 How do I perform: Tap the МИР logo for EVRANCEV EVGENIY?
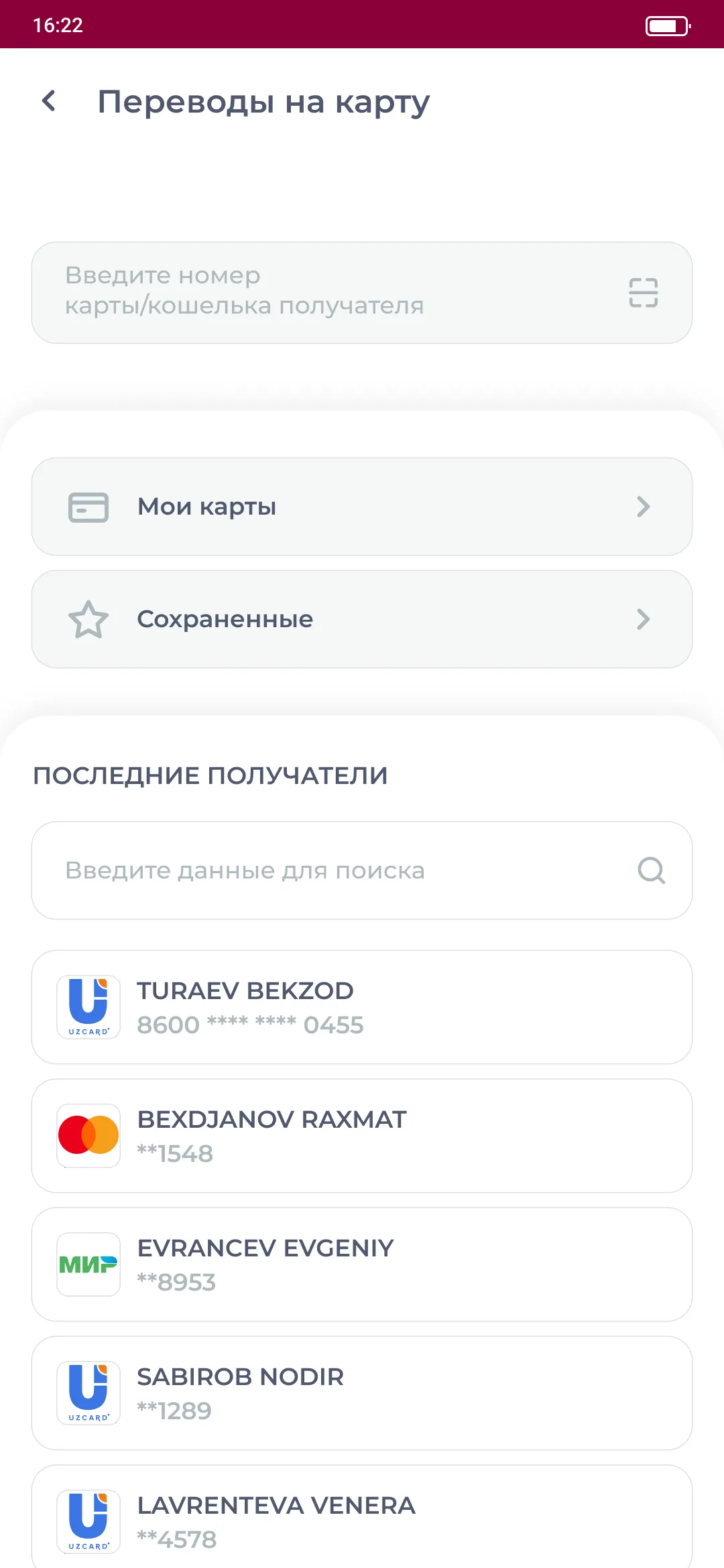tap(89, 1264)
